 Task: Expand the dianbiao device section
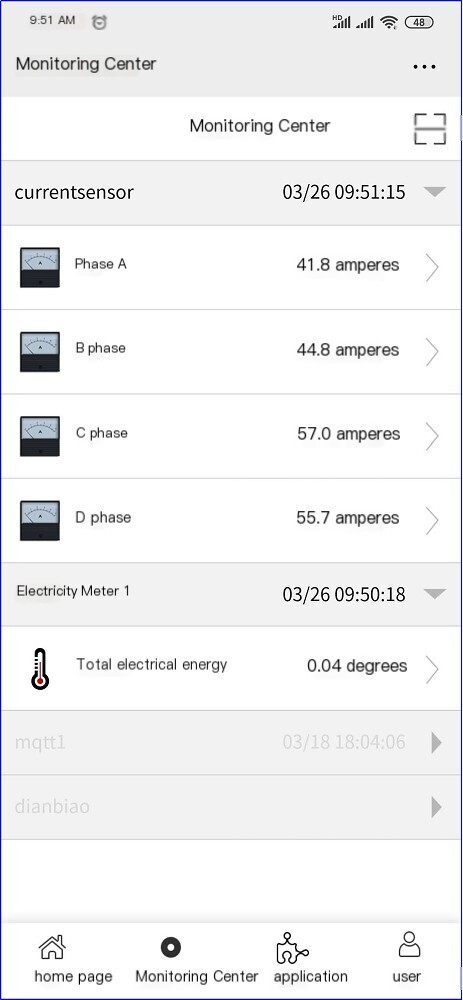pyautogui.click(x=232, y=807)
